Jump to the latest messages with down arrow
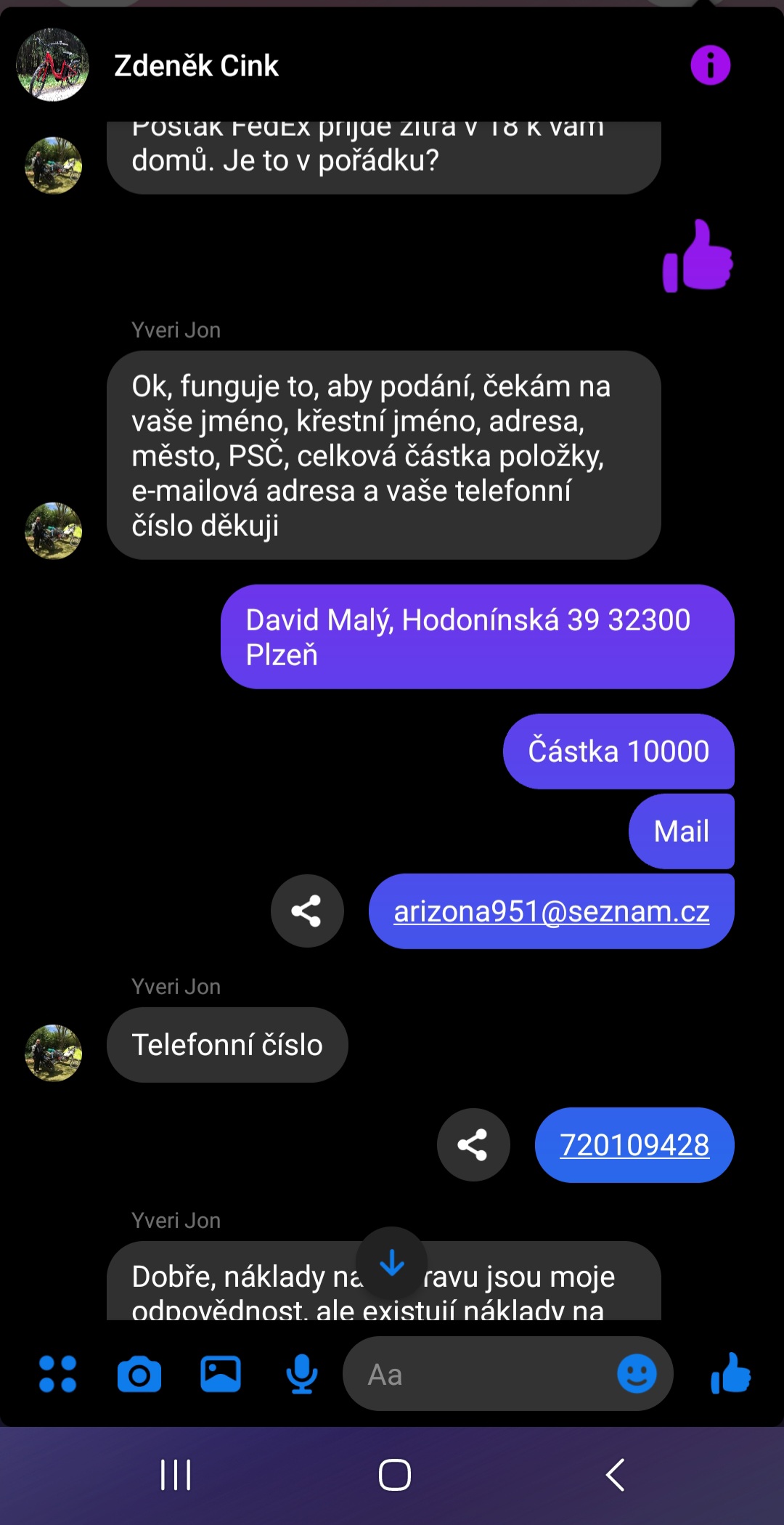Screen dimensions: 784x1525 392,1263
